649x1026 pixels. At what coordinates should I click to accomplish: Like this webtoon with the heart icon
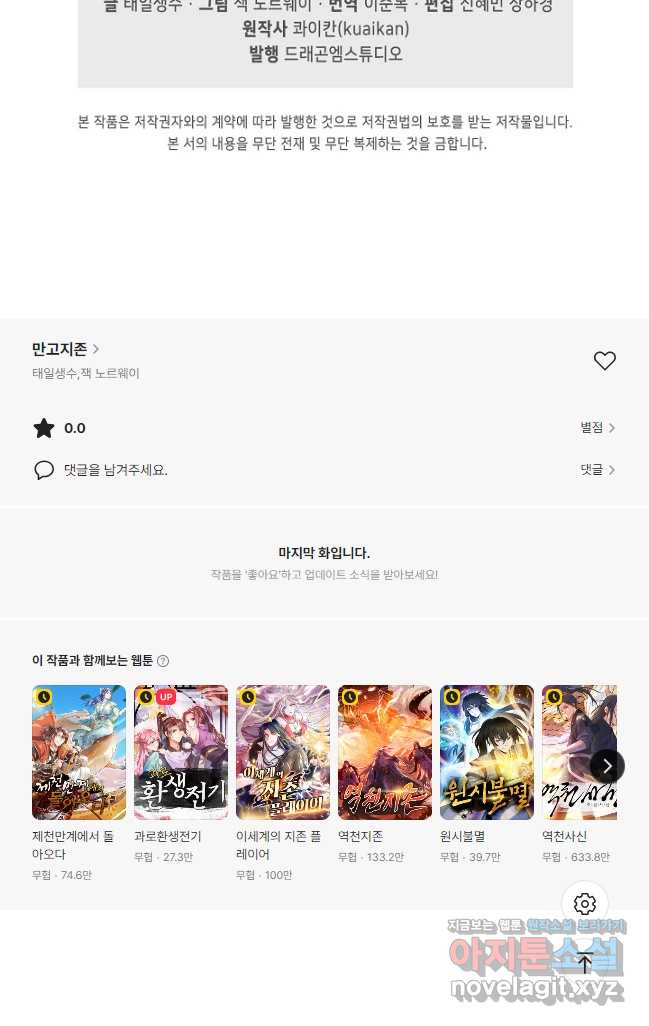604,361
